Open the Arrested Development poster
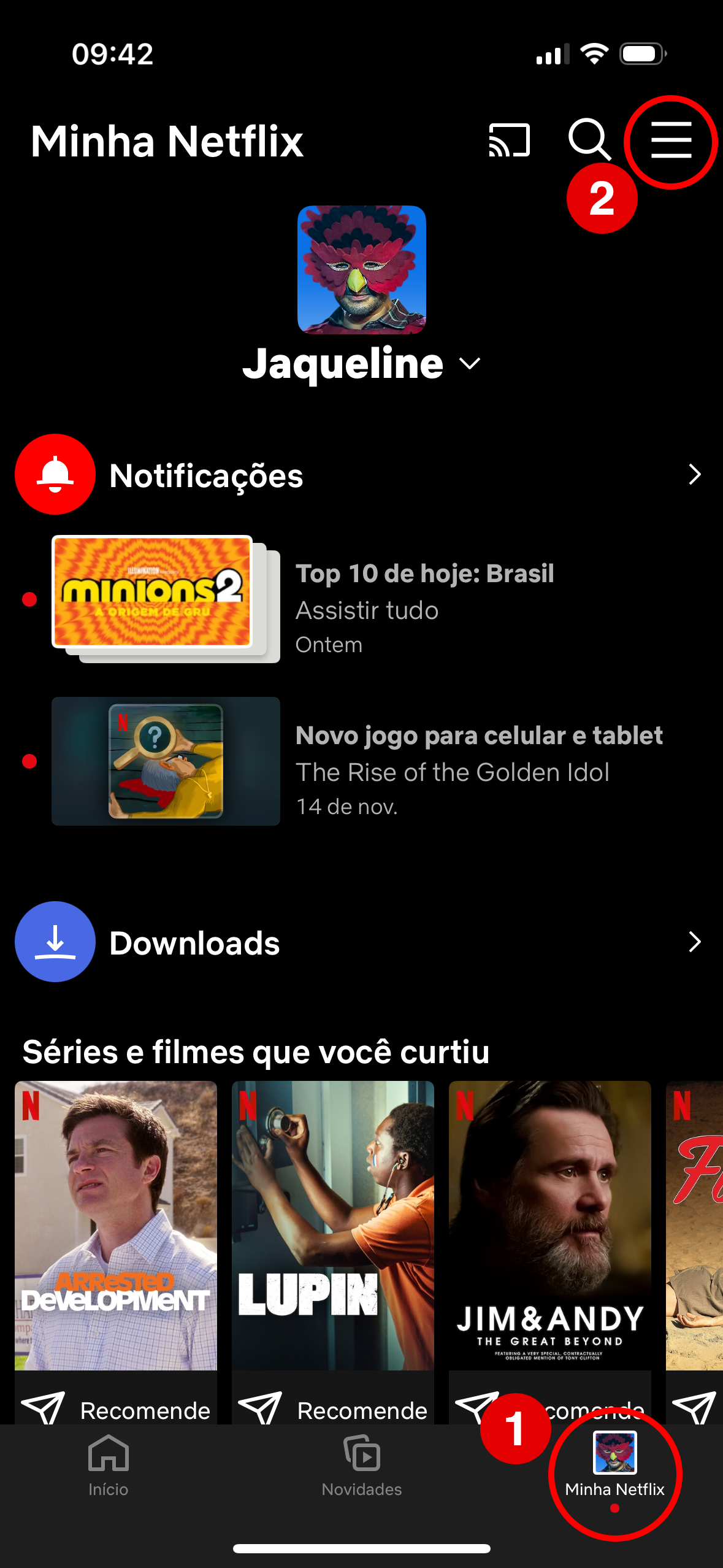Screen dimensions: 723x1568 tap(116, 1224)
